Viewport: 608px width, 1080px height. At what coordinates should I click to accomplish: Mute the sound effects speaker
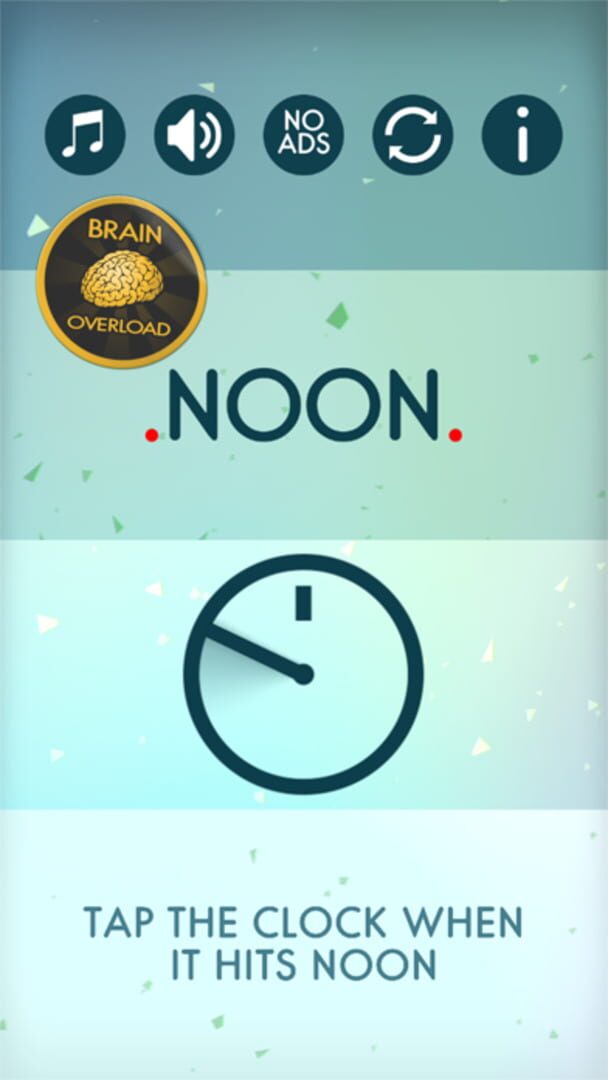(194, 135)
